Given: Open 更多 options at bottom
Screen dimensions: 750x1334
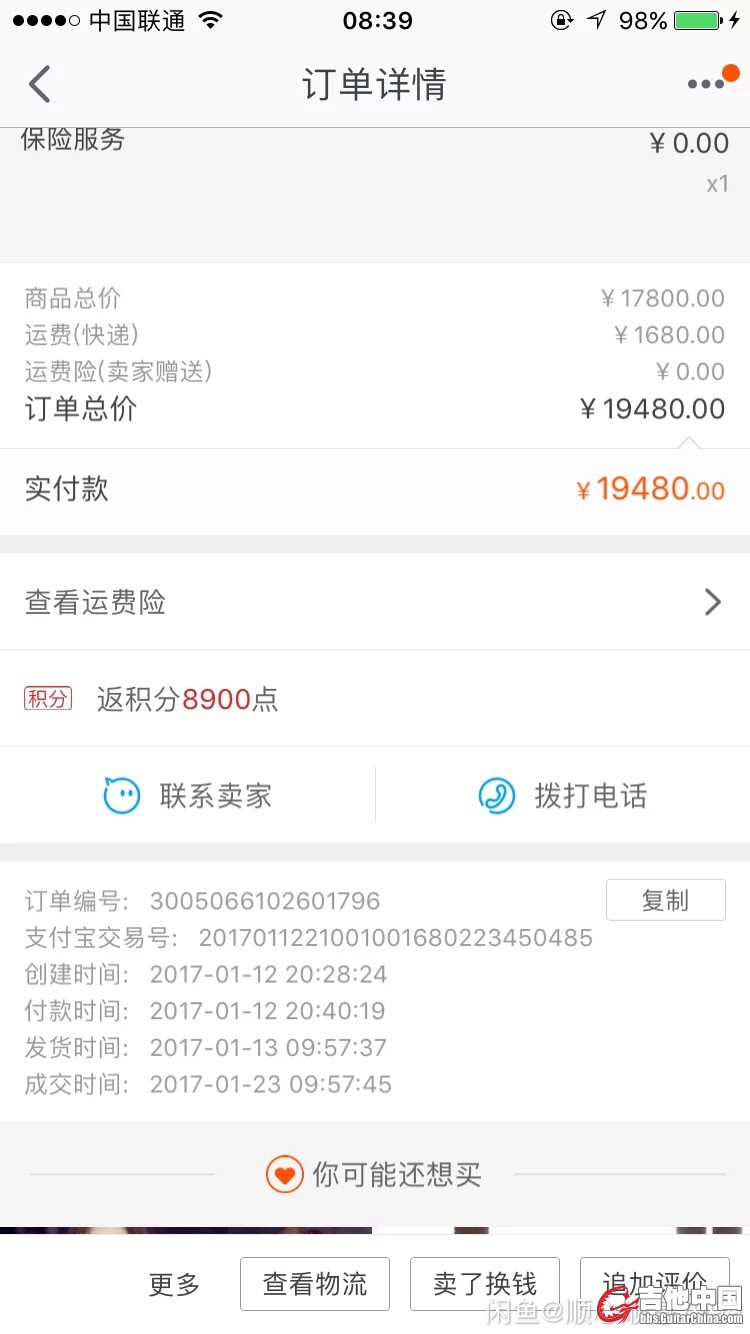Looking at the screenshot, I should (174, 1284).
